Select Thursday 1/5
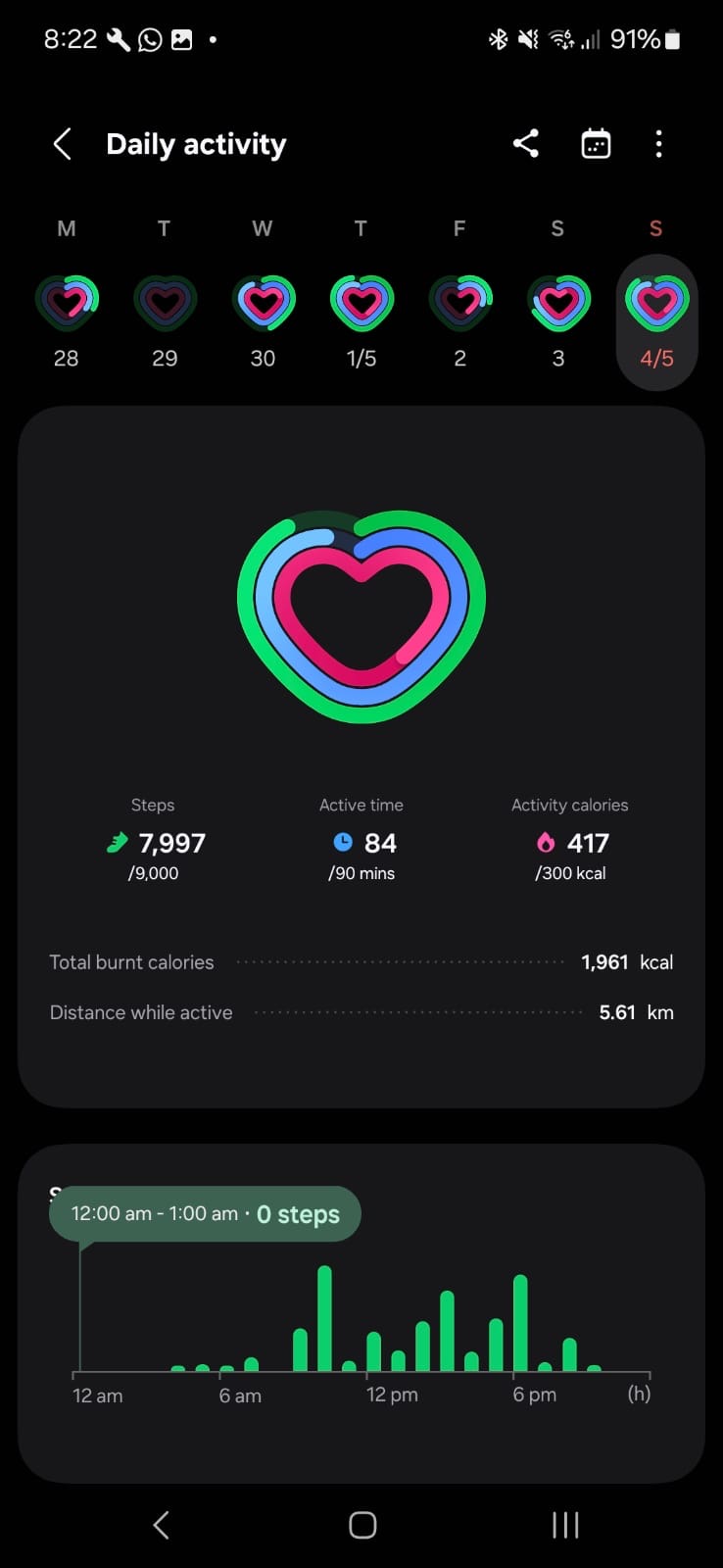This screenshot has width=723, height=1568. coord(361,320)
